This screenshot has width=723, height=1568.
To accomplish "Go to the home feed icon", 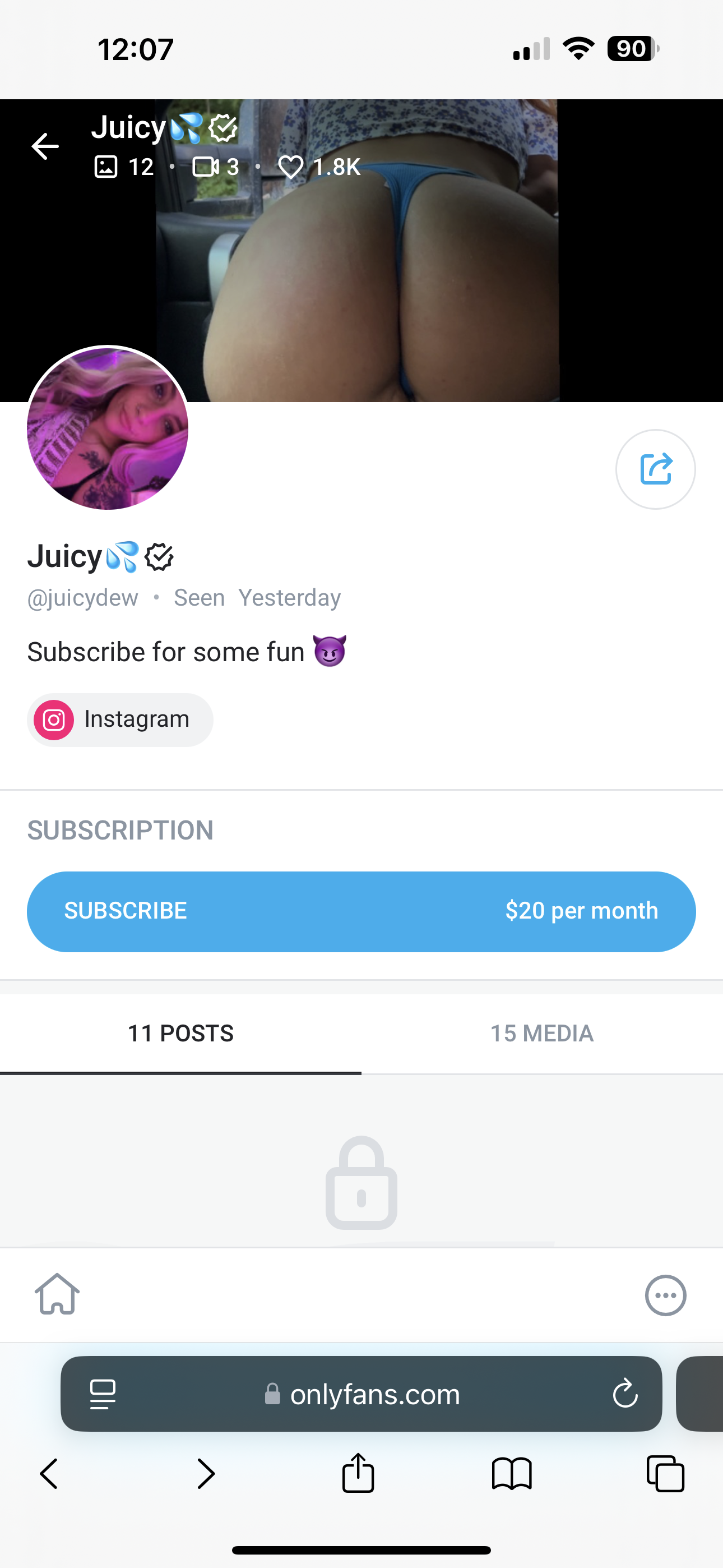I will point(57,1295).
